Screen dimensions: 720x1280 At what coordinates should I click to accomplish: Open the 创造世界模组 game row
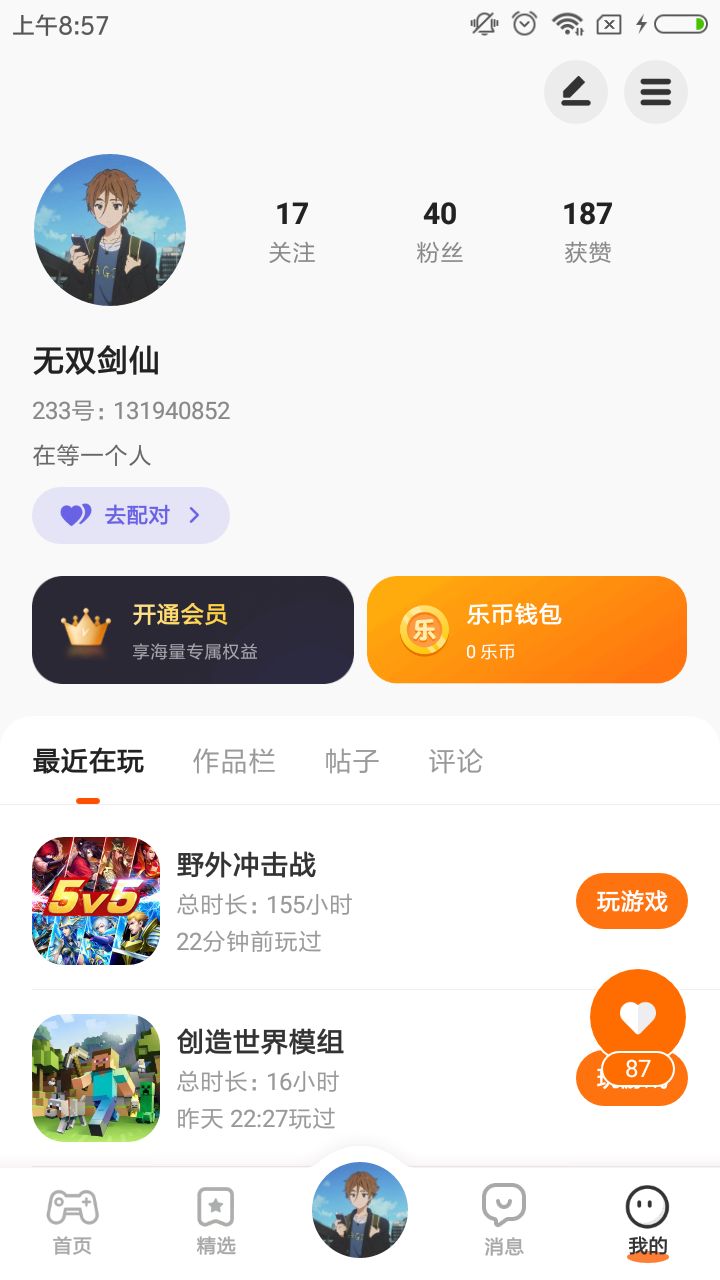(x=300, y=1078)
